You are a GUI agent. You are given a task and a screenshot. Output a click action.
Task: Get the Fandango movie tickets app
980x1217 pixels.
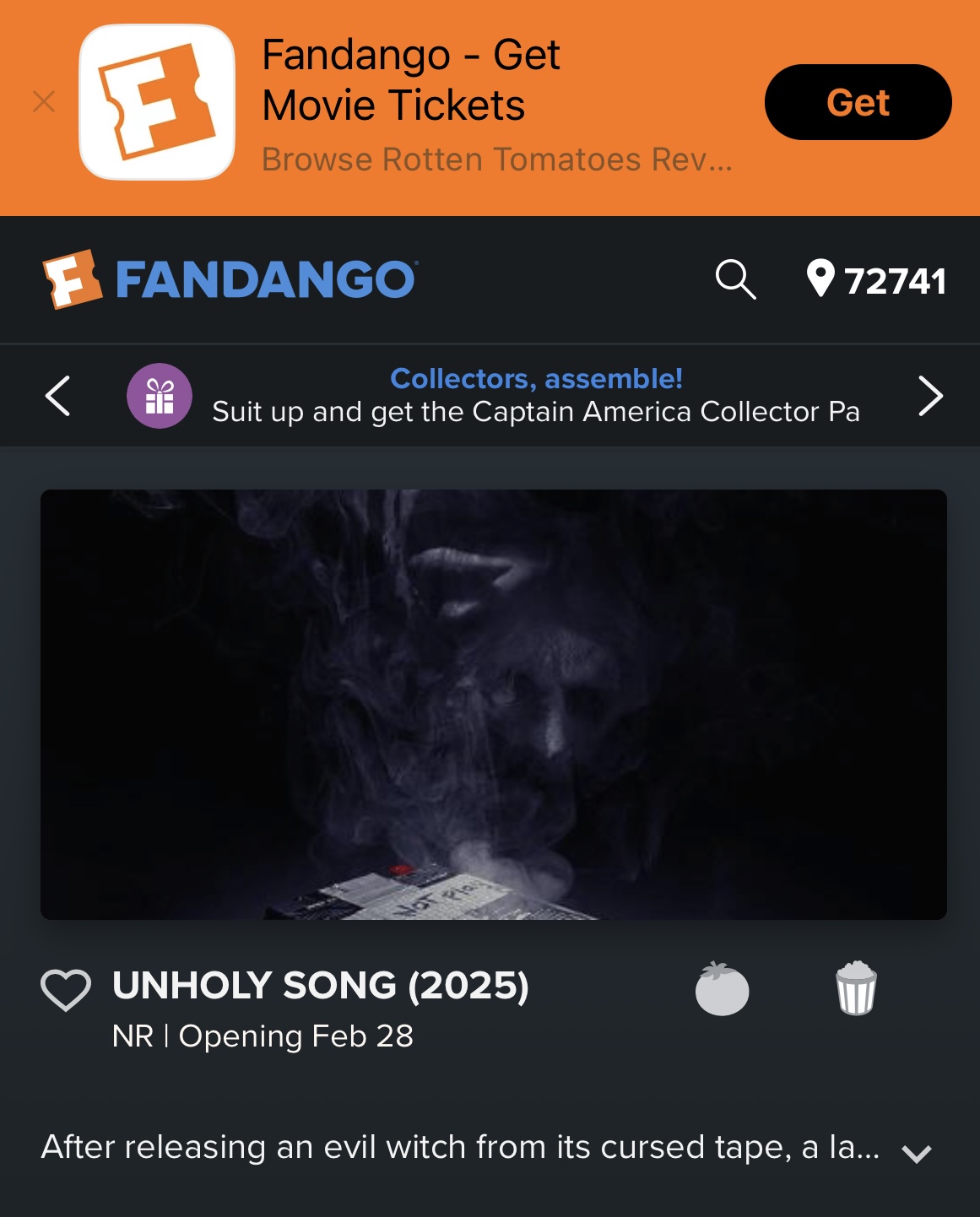(858, 102)
